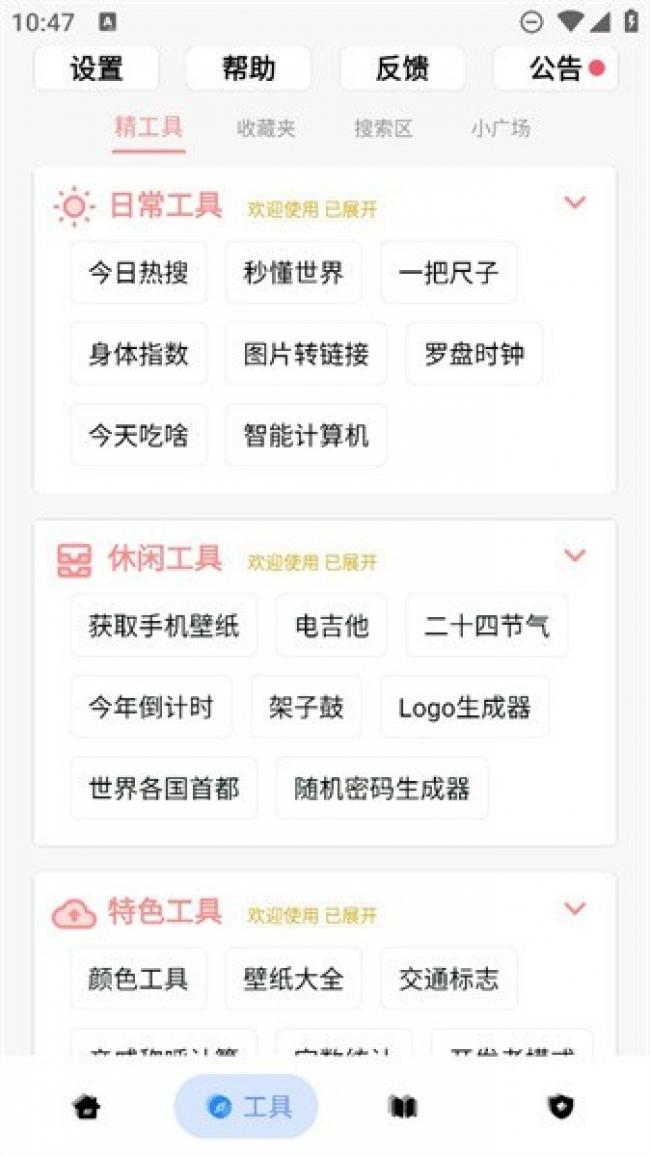The image size is (650, 1157).
Task: Open the Logo生成器 tool
Action: (465, 707)
